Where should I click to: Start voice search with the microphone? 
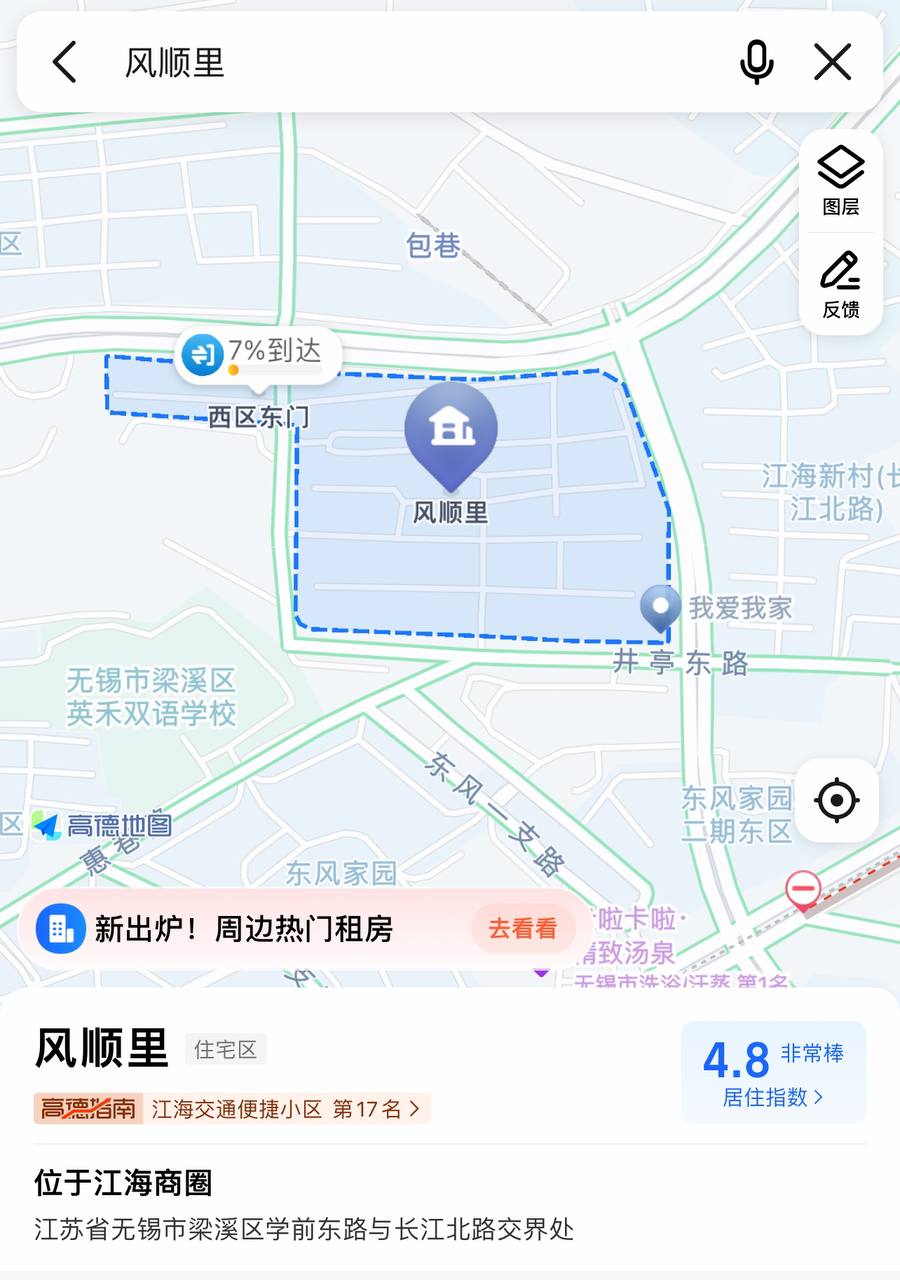pyautogui.click(x=757, y=62)
